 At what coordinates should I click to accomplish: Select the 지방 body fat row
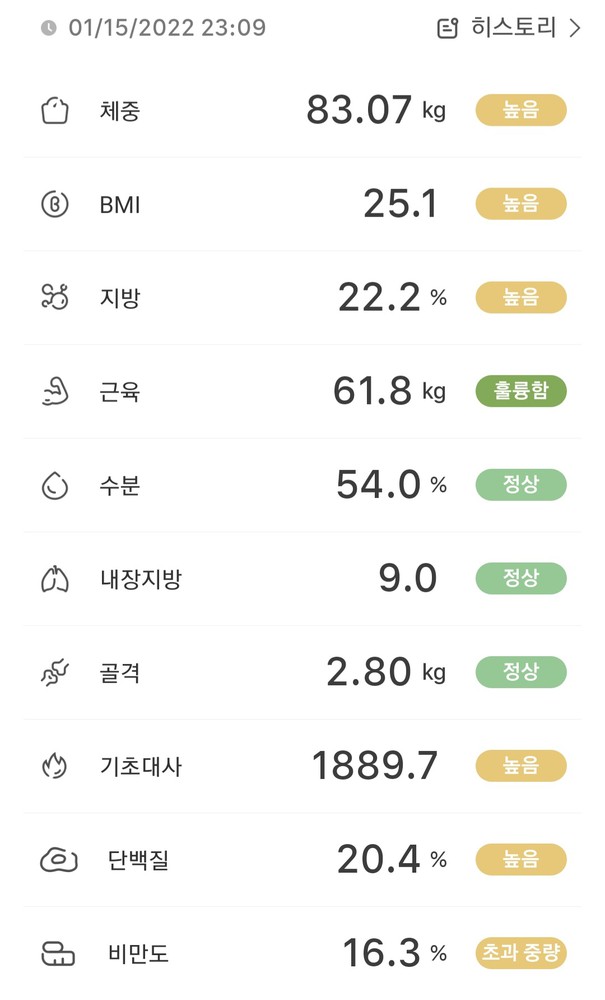coord(302,297)
